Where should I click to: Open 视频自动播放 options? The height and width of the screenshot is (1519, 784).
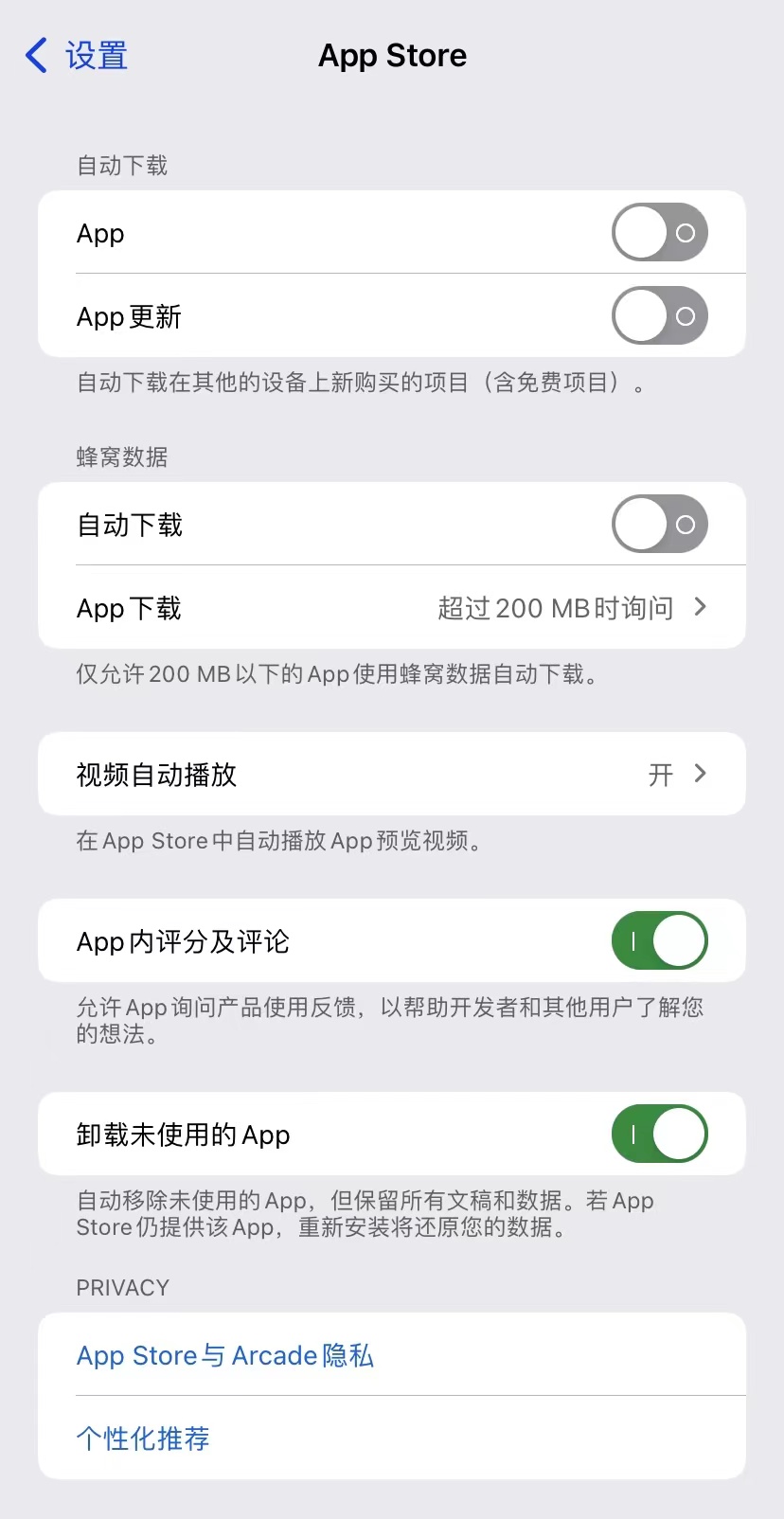391,774
